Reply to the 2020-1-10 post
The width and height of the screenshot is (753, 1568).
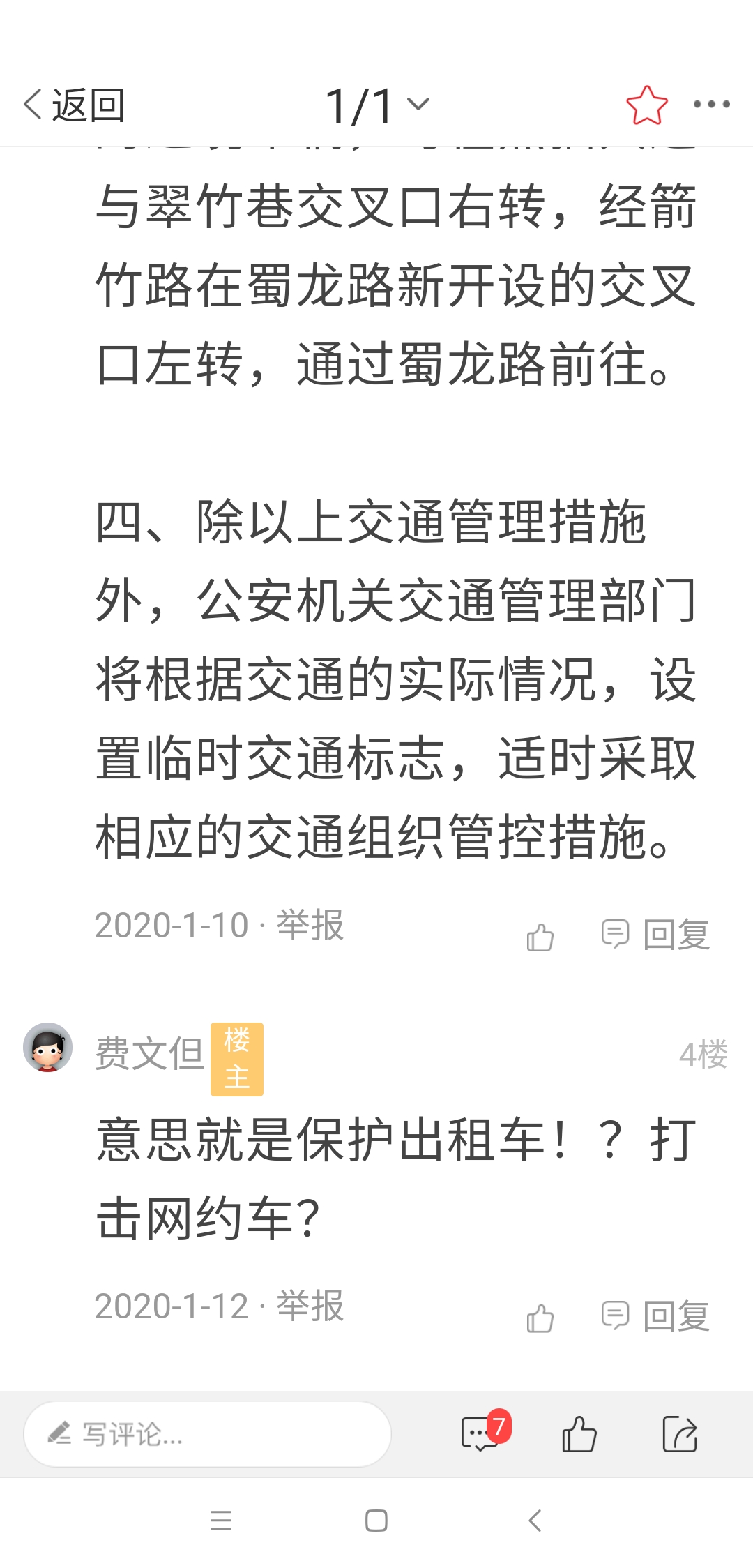point(655,935)
